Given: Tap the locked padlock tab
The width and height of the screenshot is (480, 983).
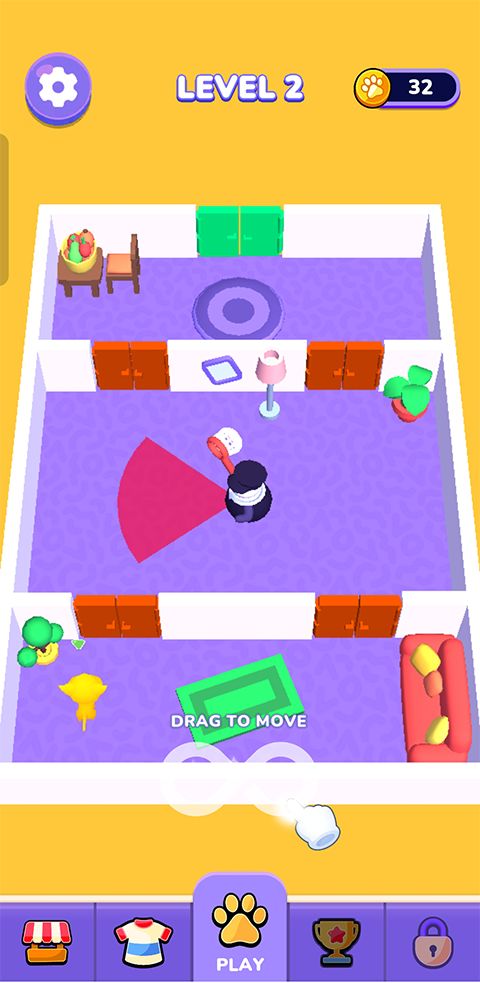Looking at the screenshot, I should pos(433,942).
